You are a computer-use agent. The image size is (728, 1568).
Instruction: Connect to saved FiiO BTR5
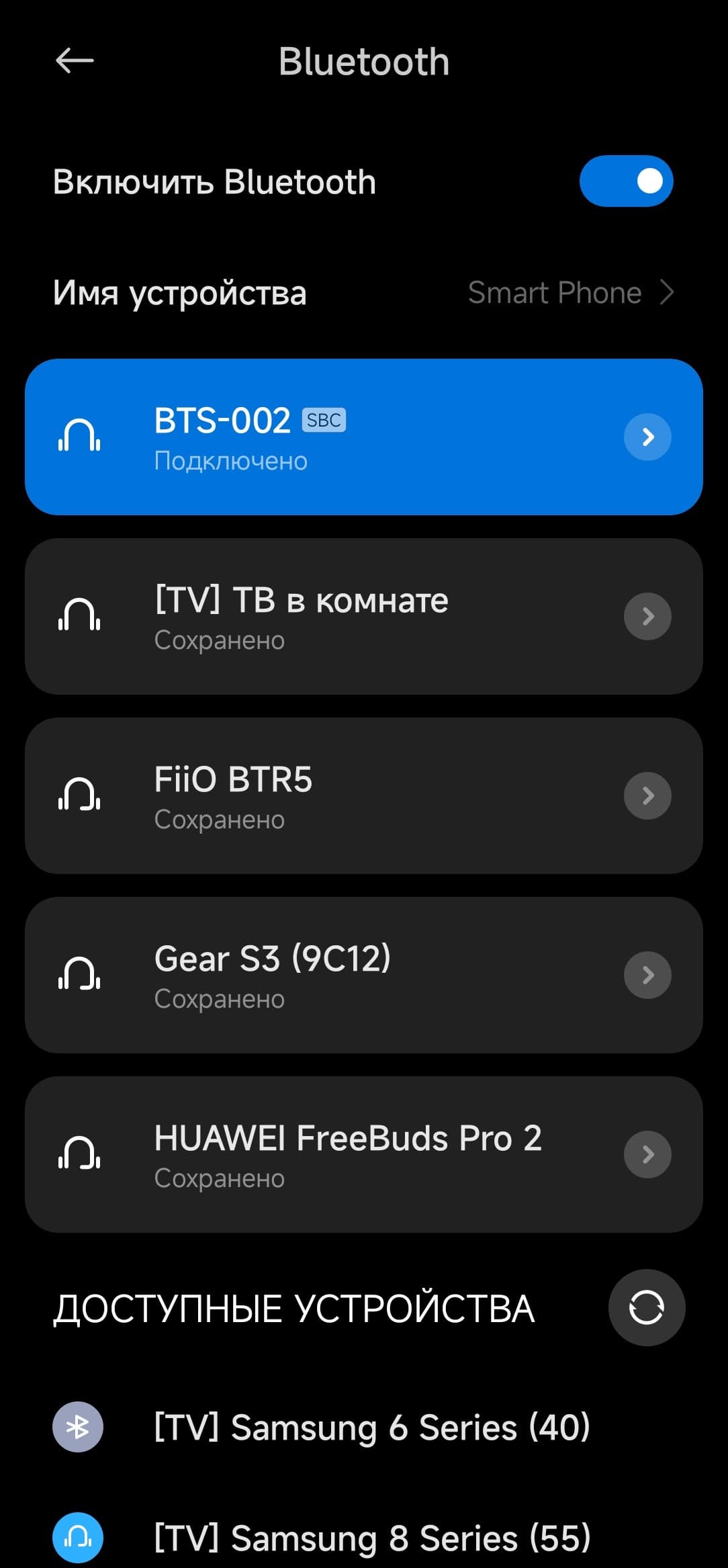click(x=322, y=796)
